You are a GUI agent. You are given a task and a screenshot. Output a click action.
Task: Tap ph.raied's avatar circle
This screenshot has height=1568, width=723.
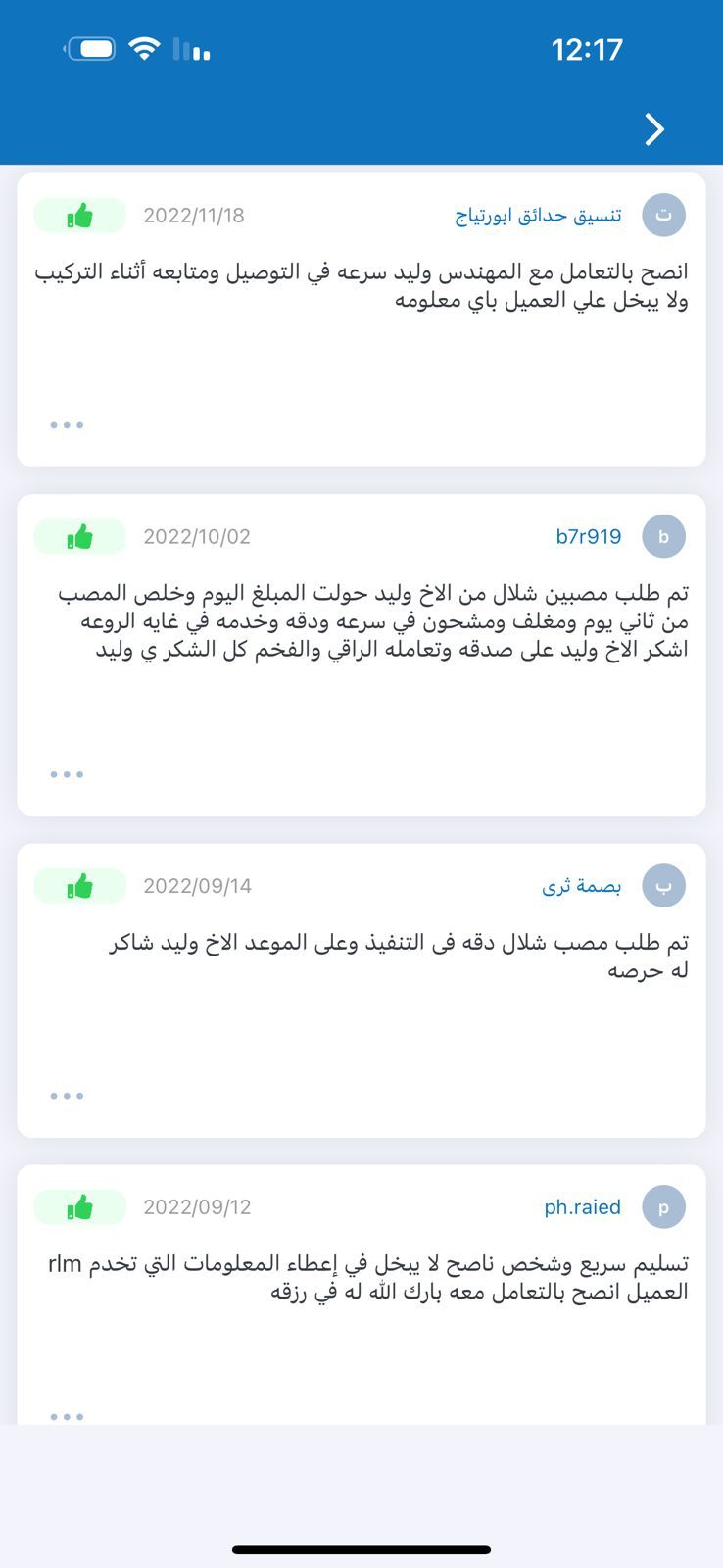(663, 1207)
